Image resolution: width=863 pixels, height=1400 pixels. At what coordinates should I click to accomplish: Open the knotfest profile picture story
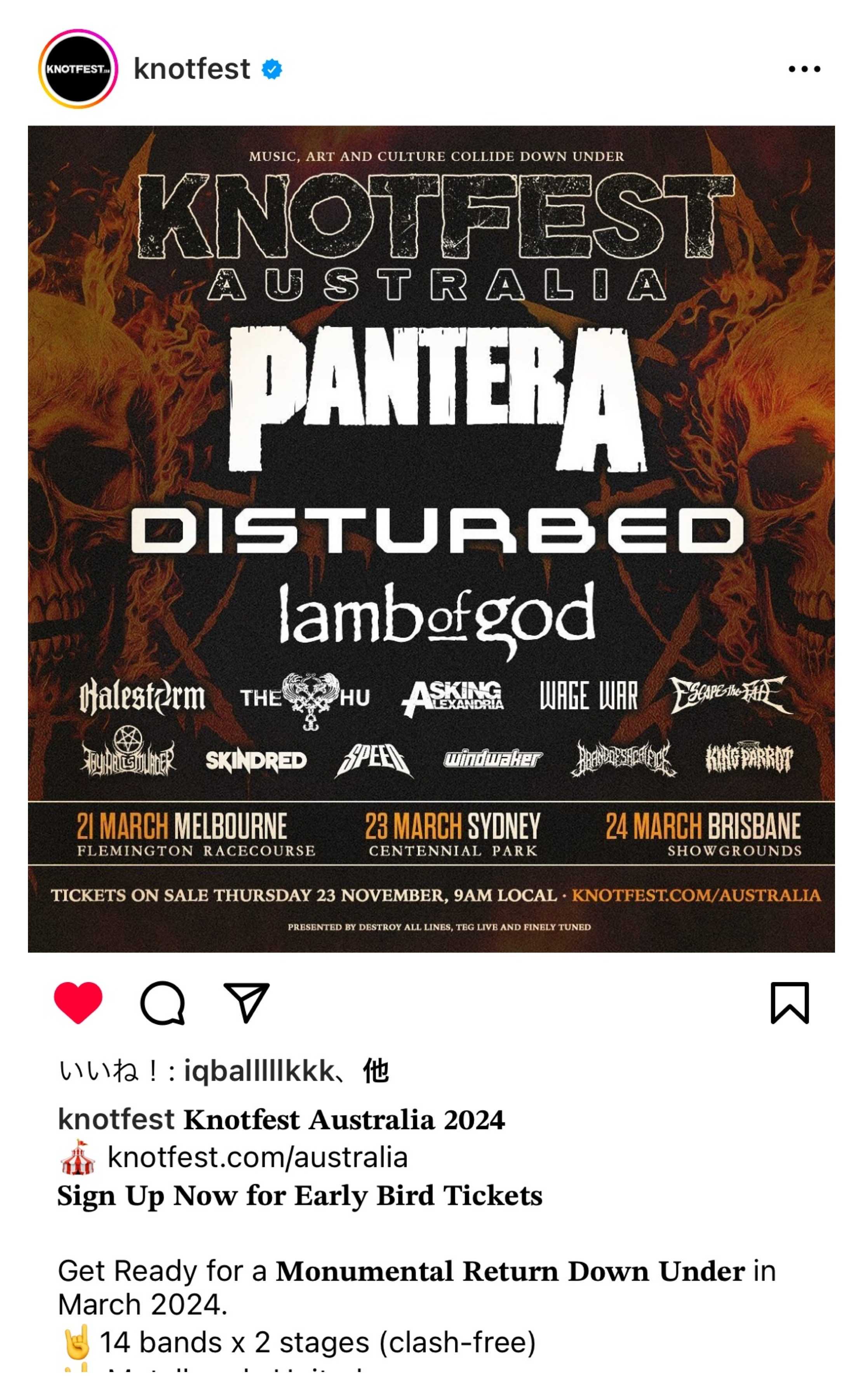78,69
